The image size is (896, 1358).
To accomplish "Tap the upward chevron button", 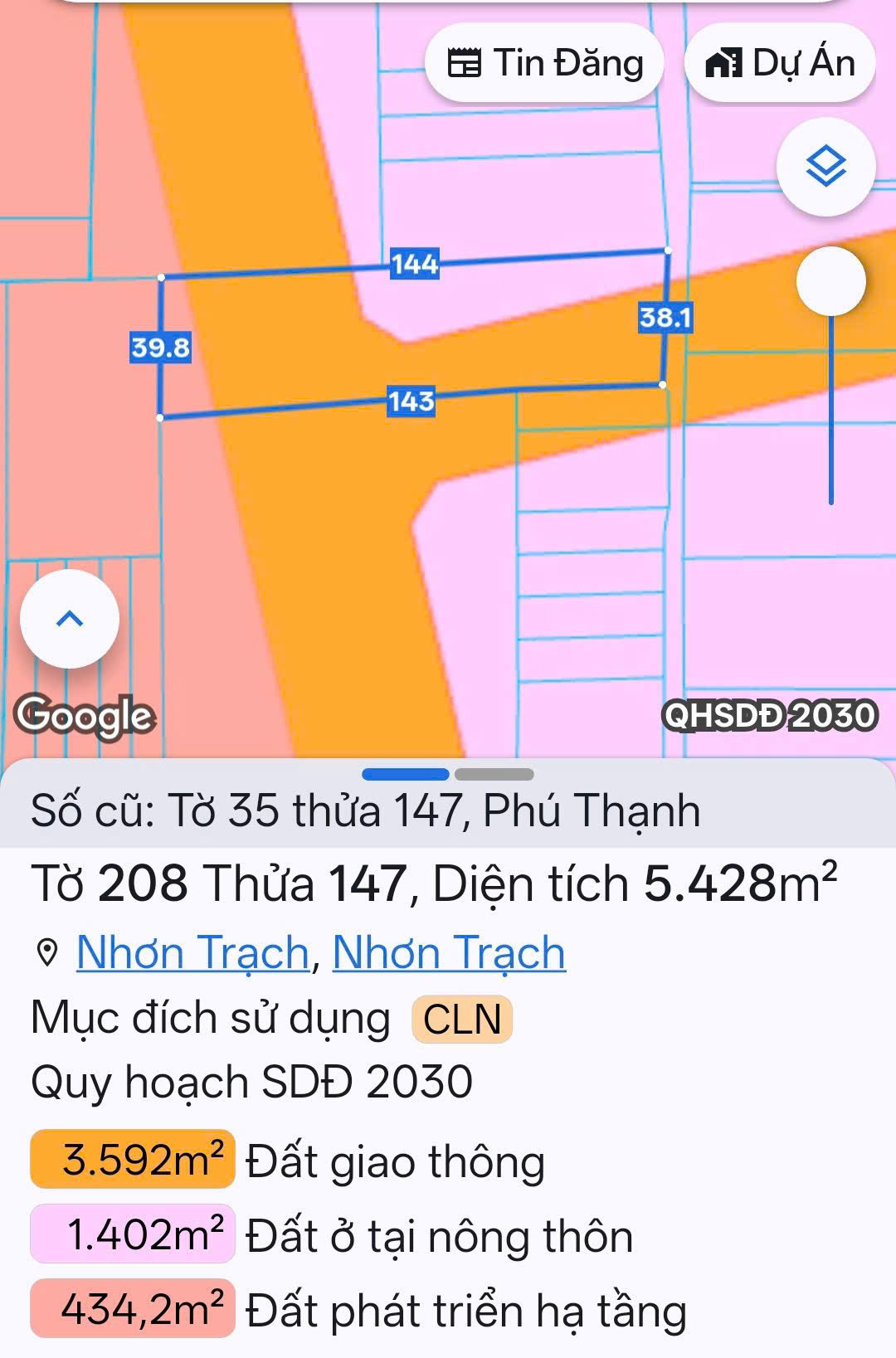I will click(70, 619).
